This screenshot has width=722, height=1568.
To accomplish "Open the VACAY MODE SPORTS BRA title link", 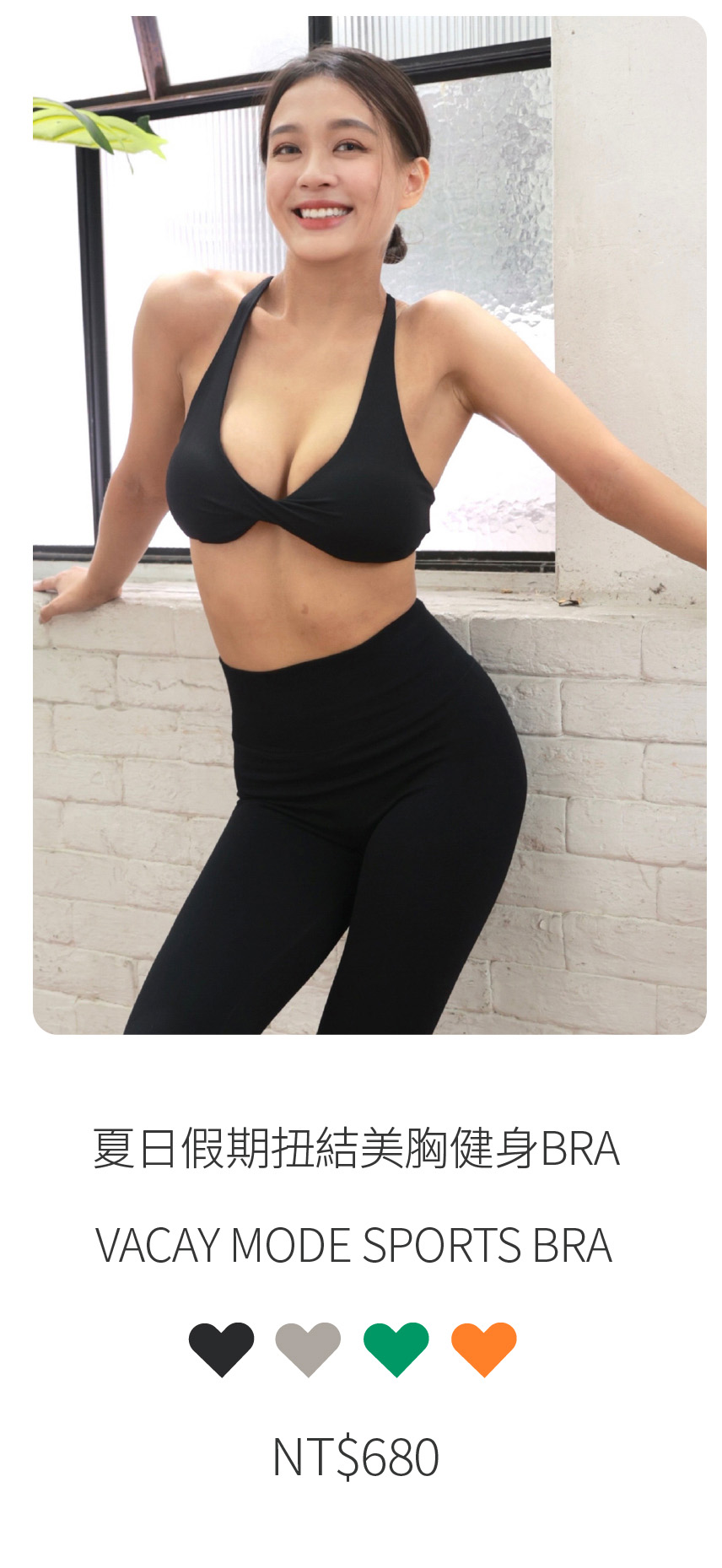I will [354, 1245].
